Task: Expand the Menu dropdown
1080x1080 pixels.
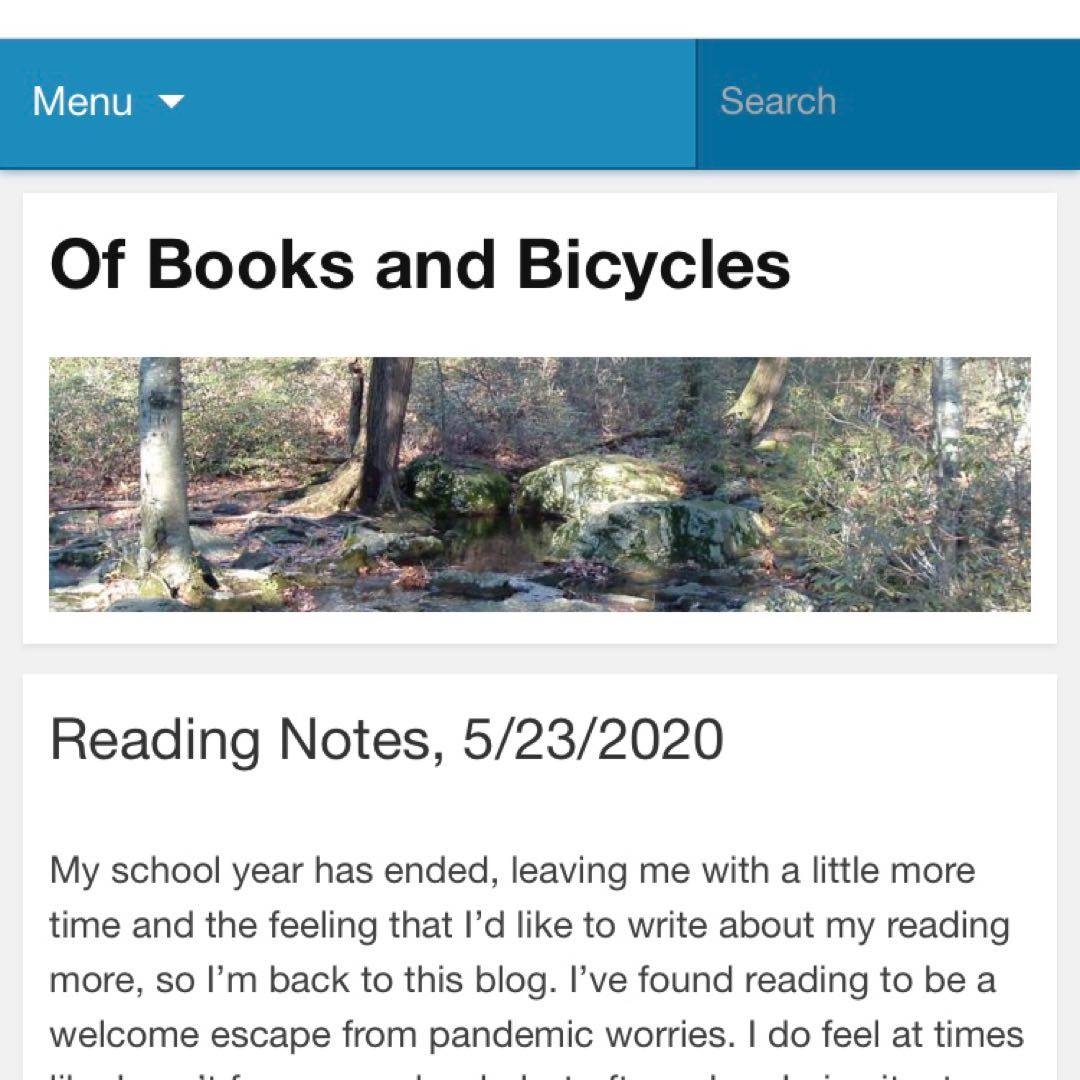Action: (x=108, y=102)
